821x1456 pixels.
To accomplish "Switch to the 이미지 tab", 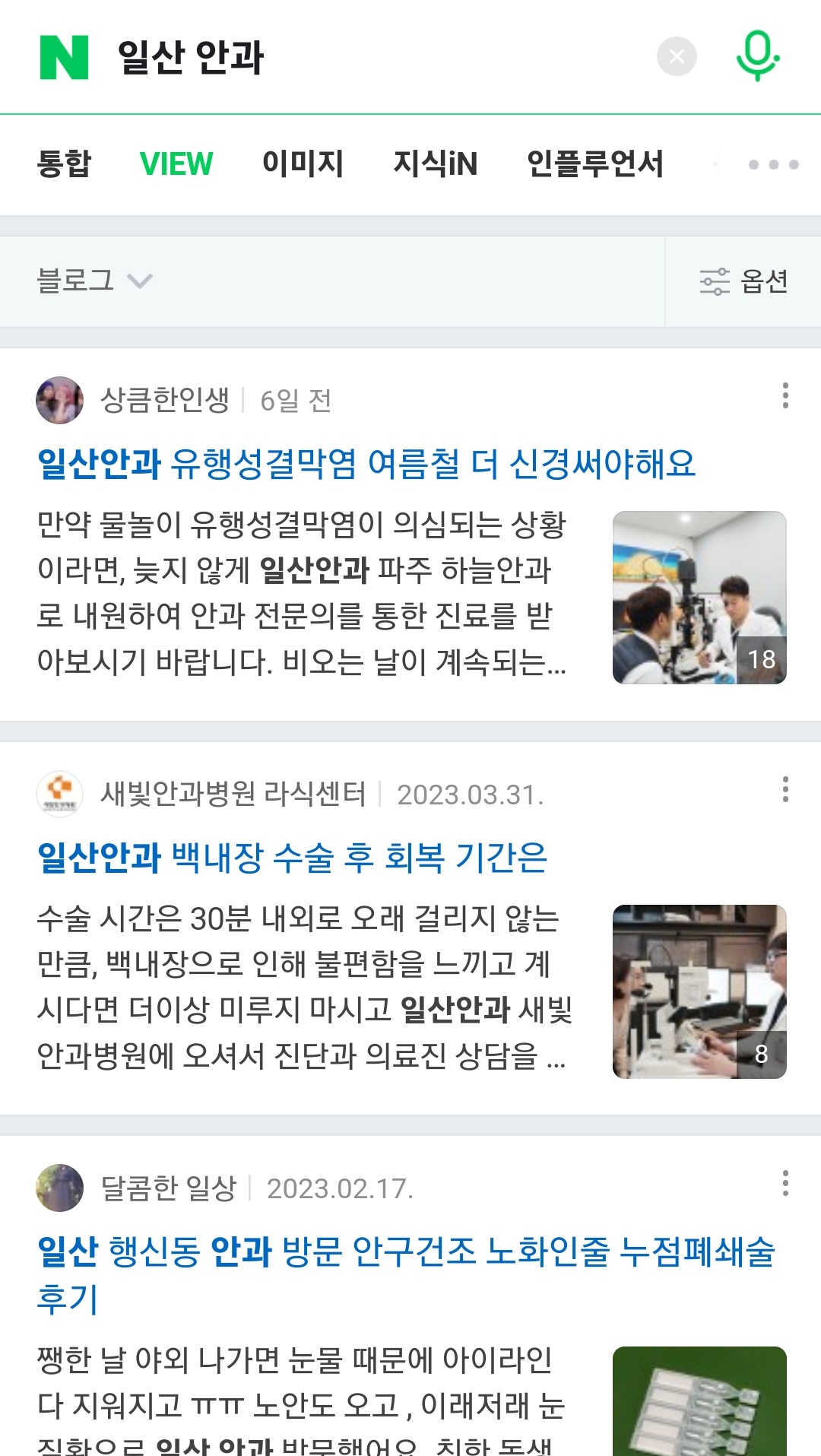I will coord(303,163).
